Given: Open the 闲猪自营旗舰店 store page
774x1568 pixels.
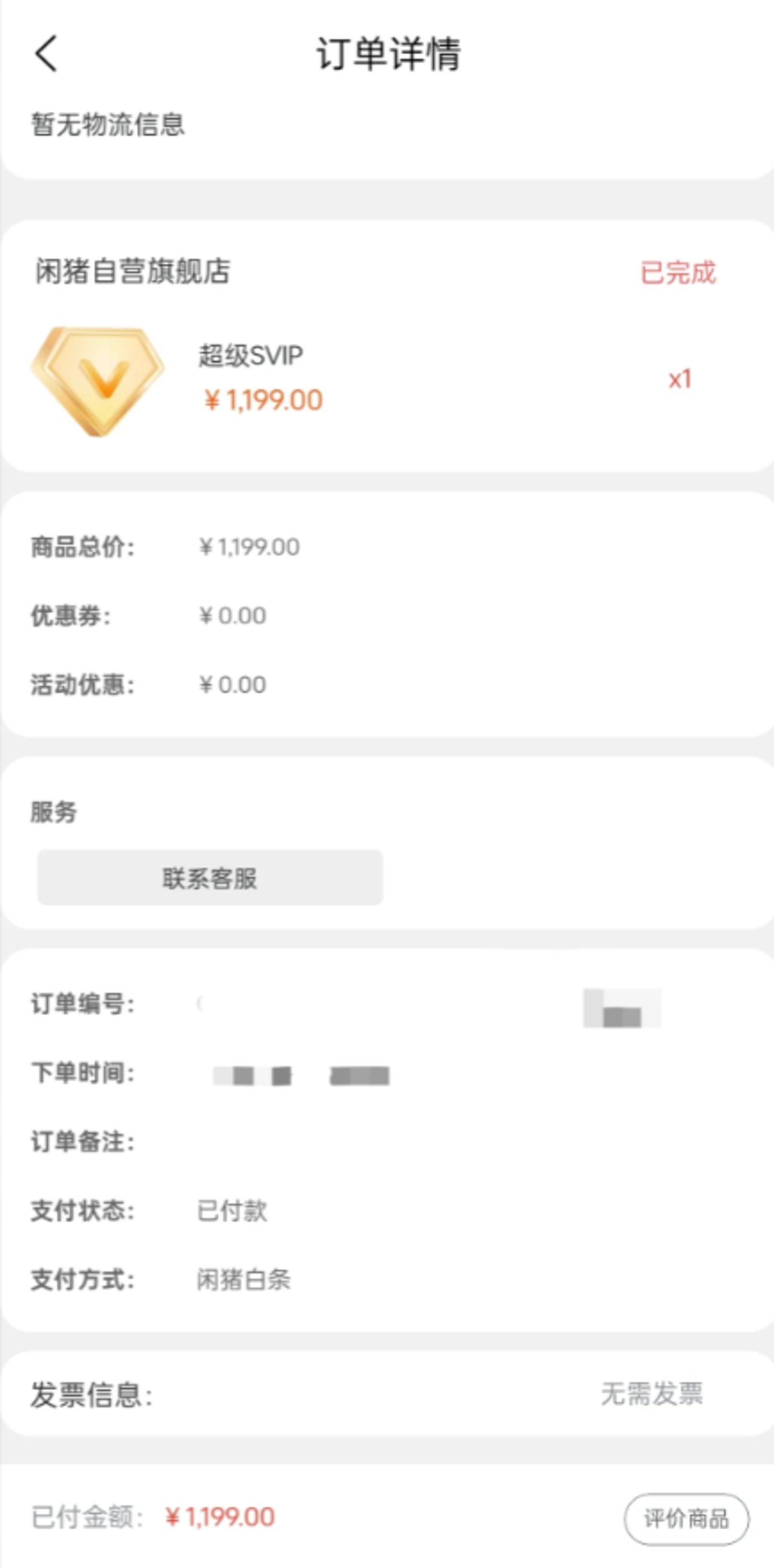Looking at the screenshot, I should (x=133, y=271).
